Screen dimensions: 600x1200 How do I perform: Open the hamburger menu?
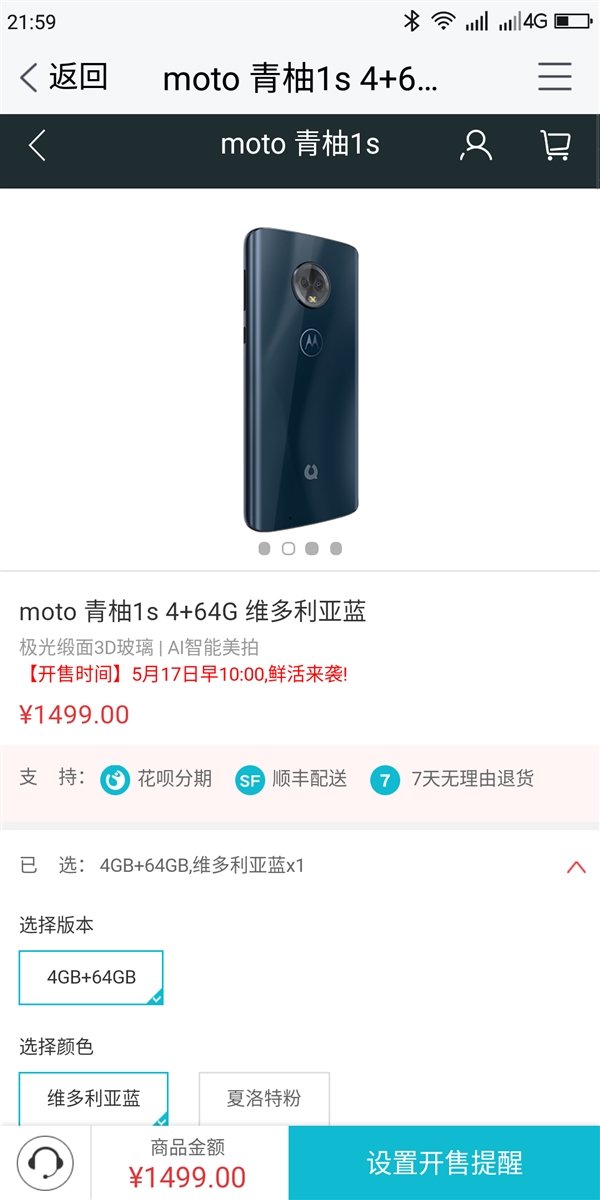click(x=554, y=77)
